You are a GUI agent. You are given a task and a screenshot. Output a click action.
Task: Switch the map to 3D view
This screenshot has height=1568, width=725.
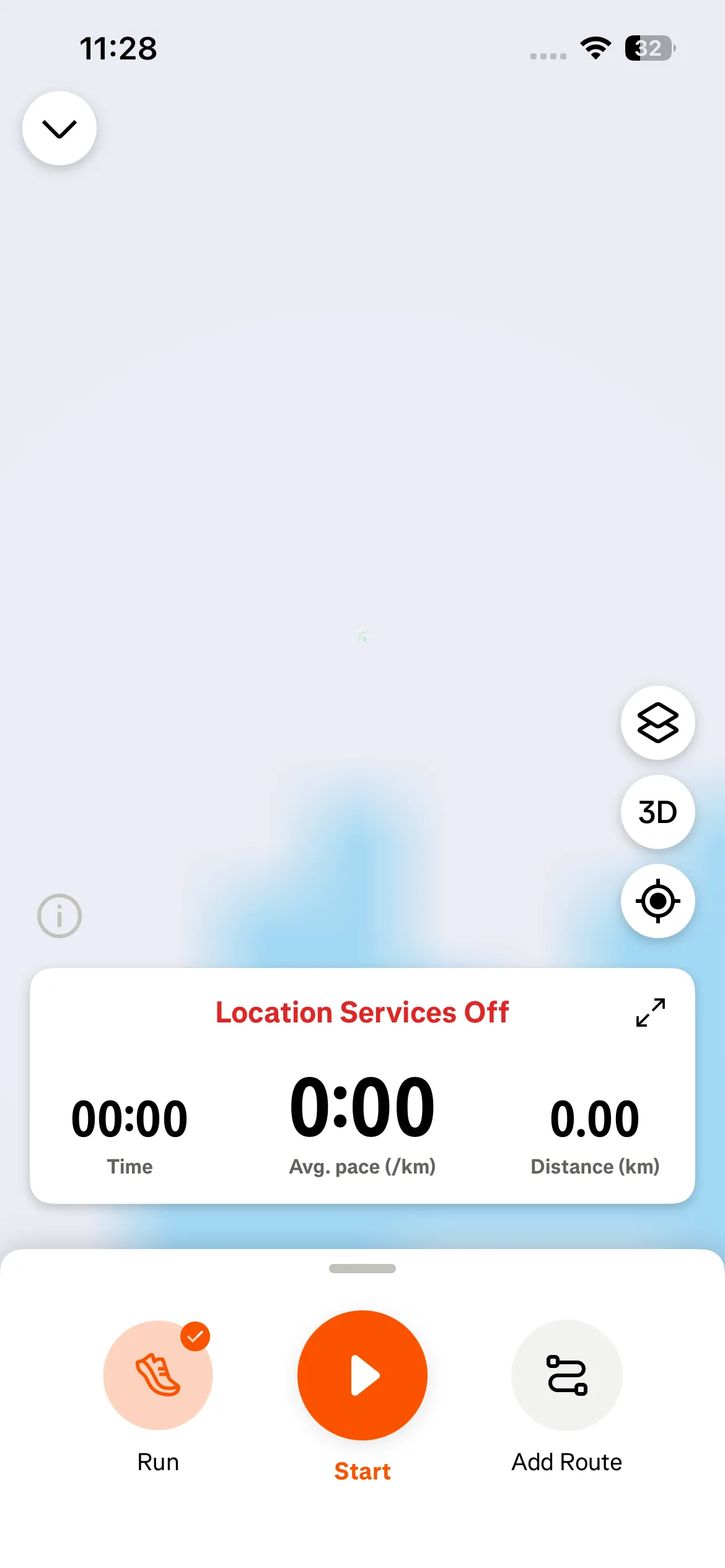point(657,812)
